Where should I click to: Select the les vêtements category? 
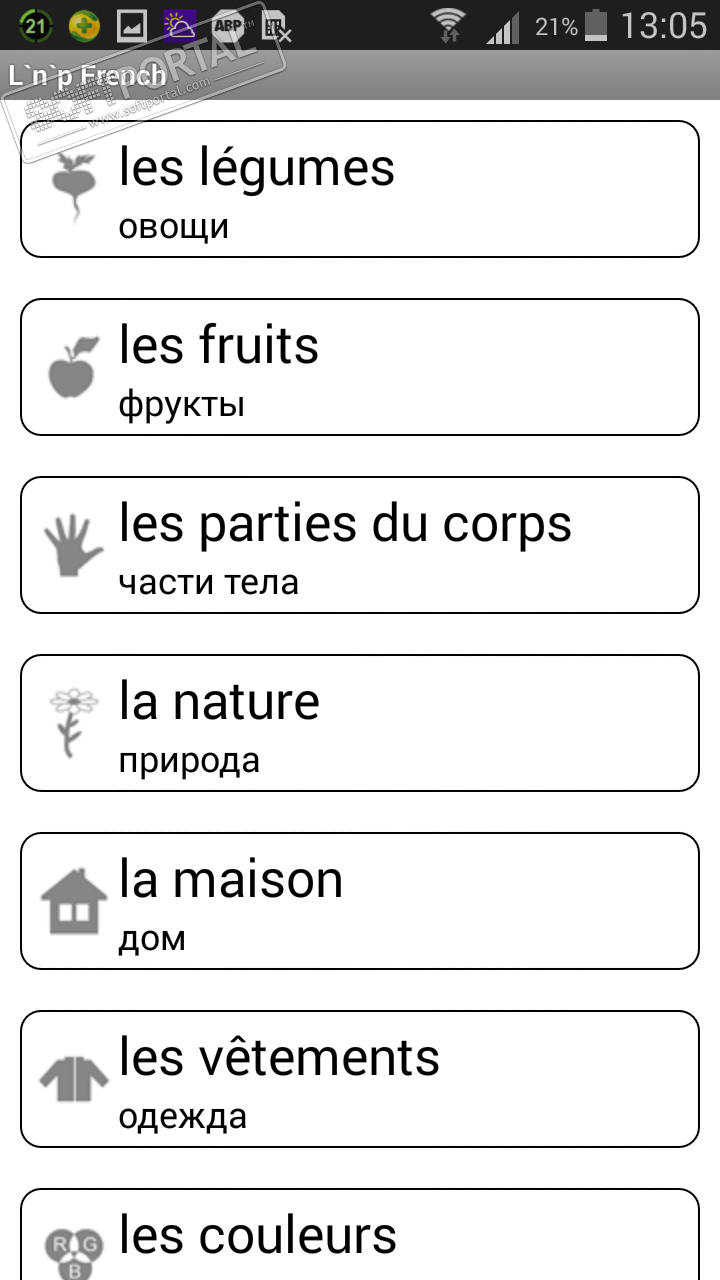[360, 1079]
